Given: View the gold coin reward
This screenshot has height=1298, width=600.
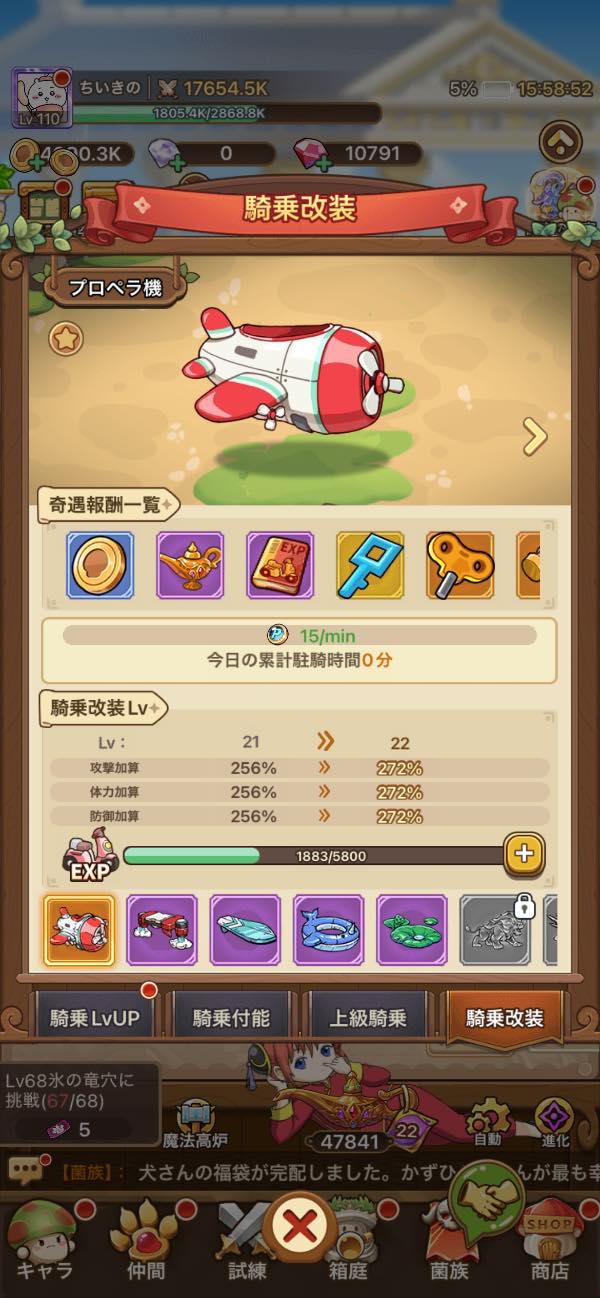Looking at the screenshot, I should coord(100,565).
